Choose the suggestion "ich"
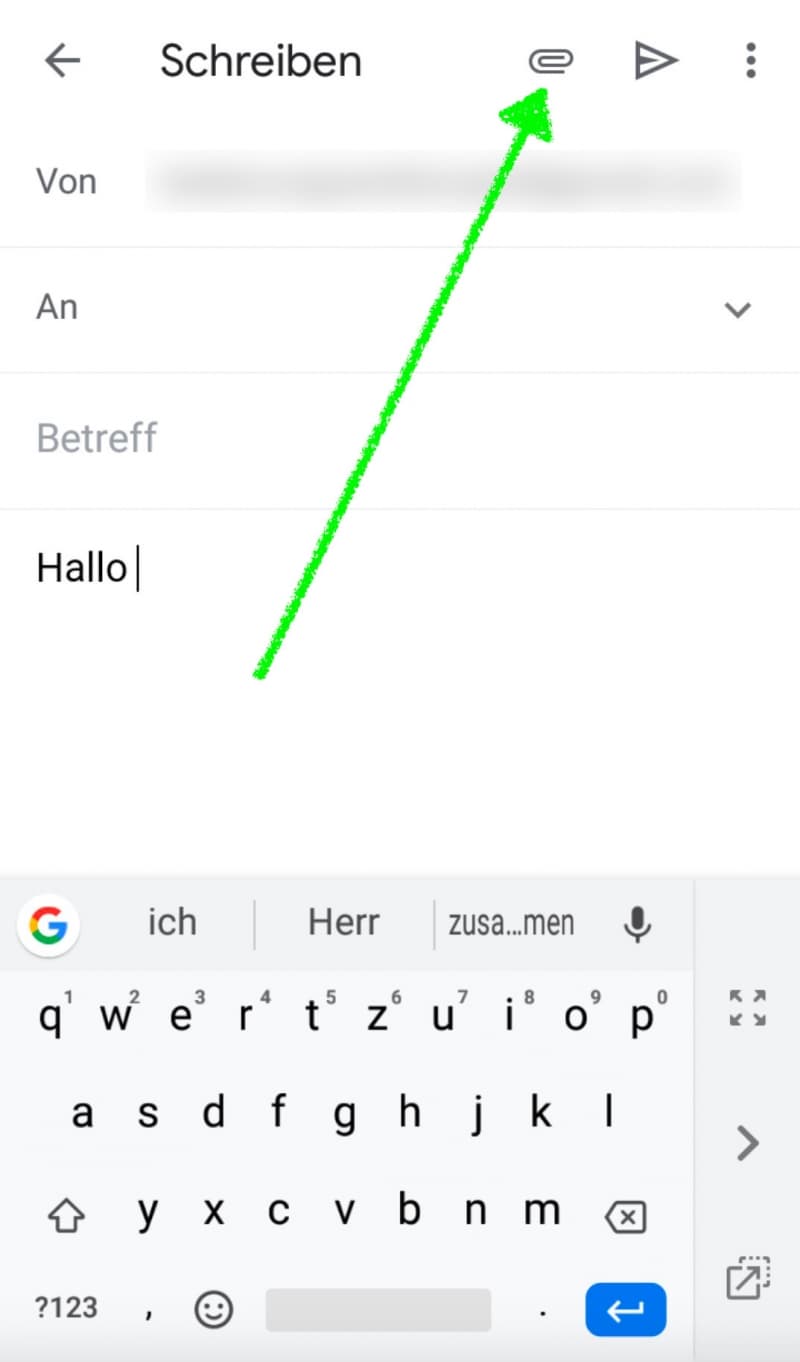The image size is (800, 1362). [172, 922]
